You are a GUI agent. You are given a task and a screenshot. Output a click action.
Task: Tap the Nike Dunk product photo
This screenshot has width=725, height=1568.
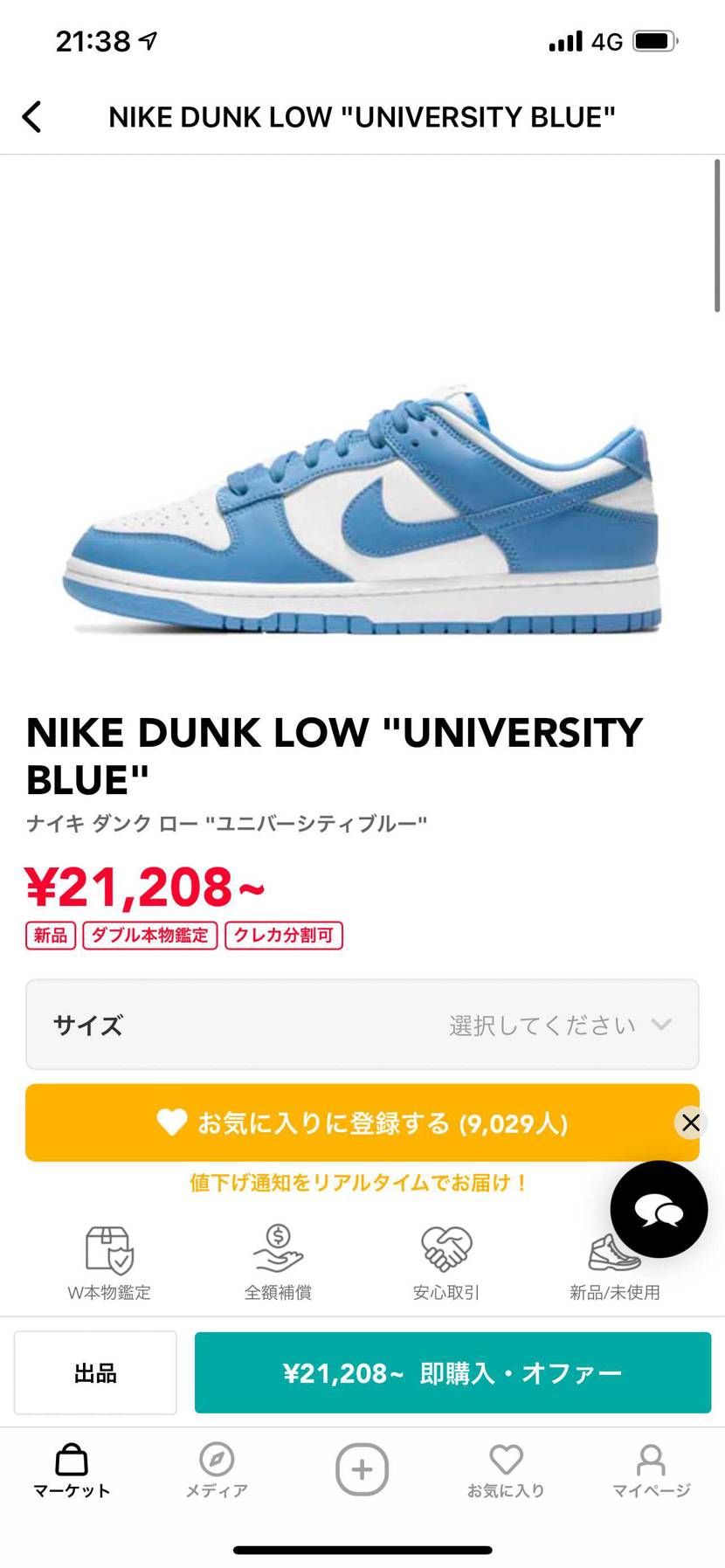point(362,507)
